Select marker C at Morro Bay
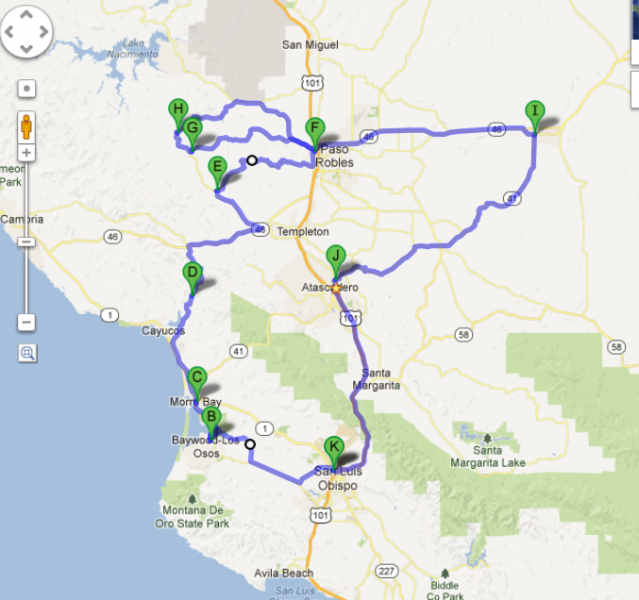 click(198, 379)
